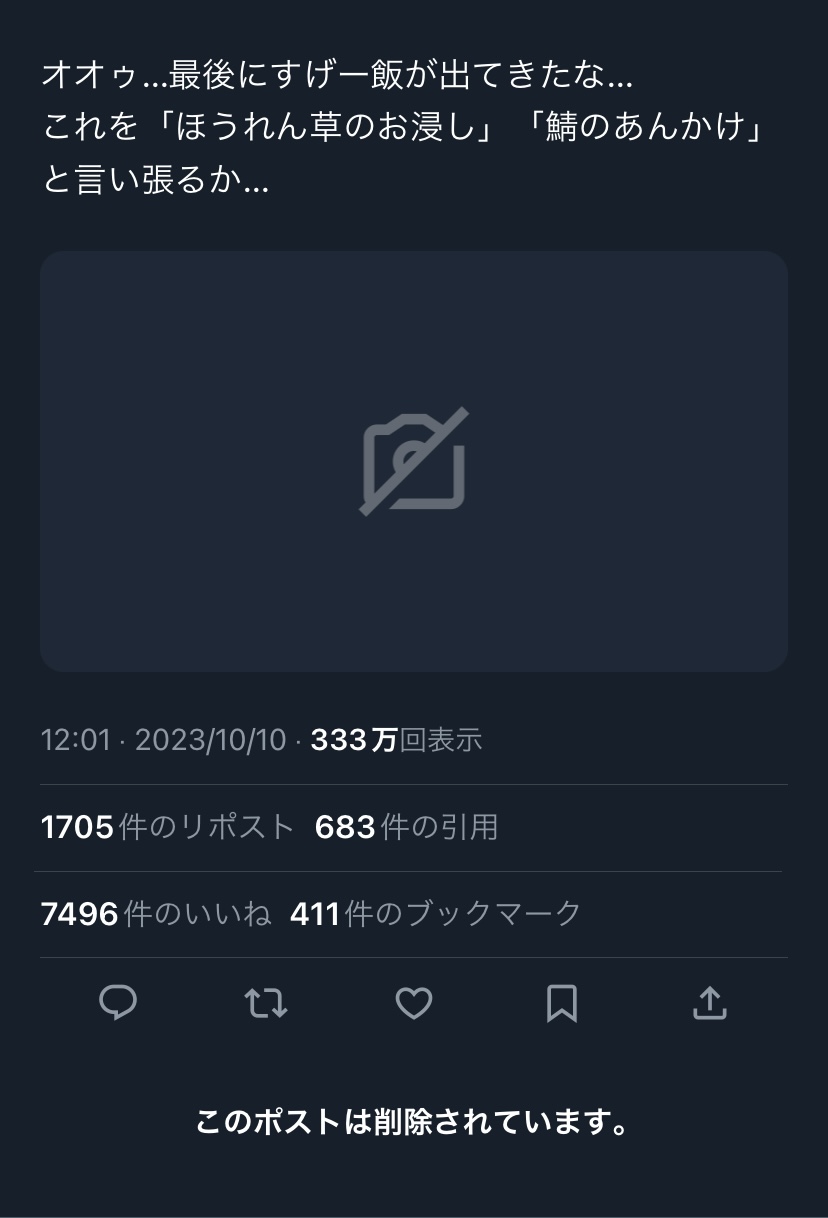Image resolution: width=828 pixels, height=1218 pixels.
Task: Tap the reply speech bubble icon
Action: 118,1003
